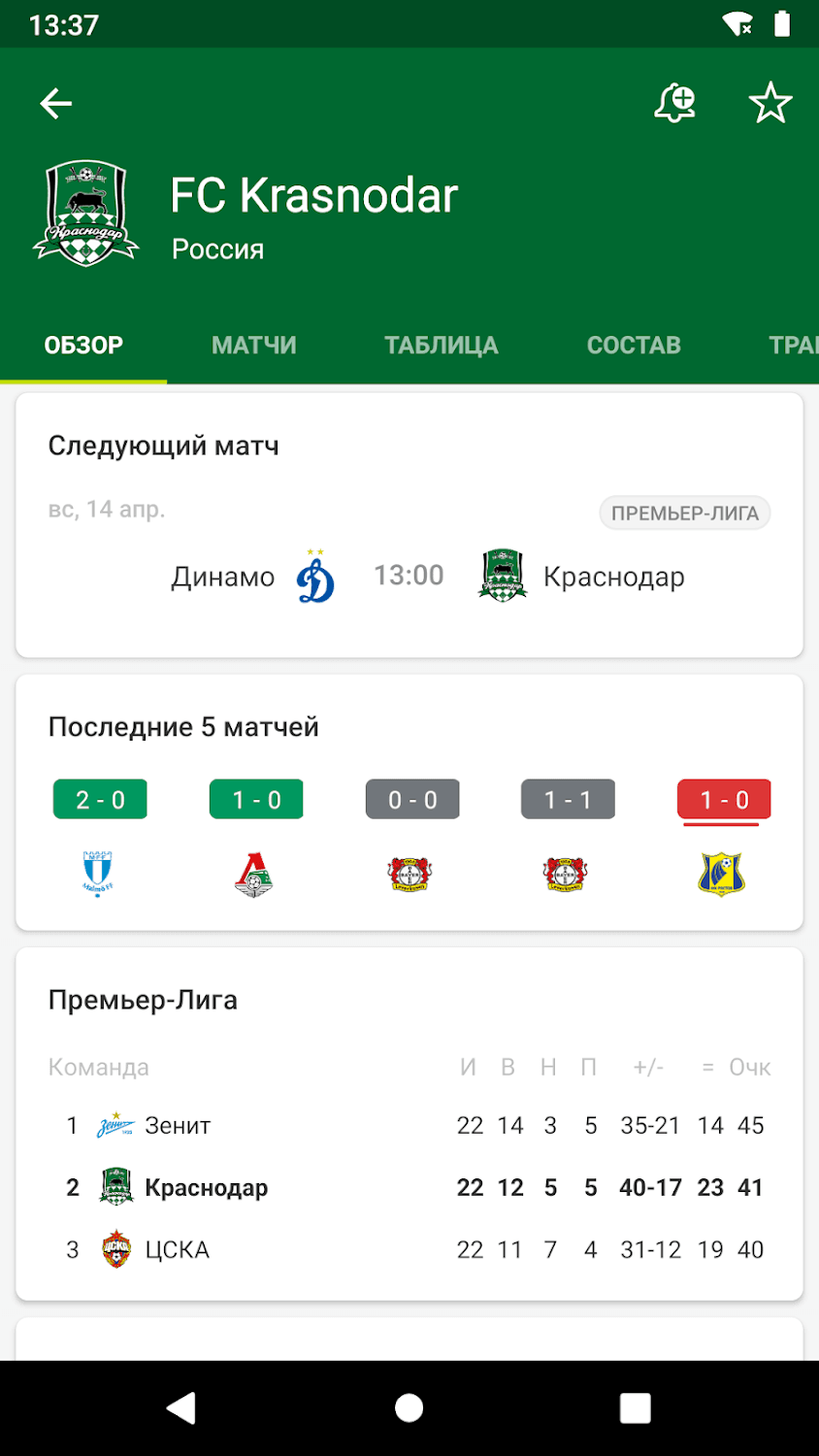Switch to the СОСТАВ tab
This screenshot has height=1456, width=819.
click(x=634, y=346)
